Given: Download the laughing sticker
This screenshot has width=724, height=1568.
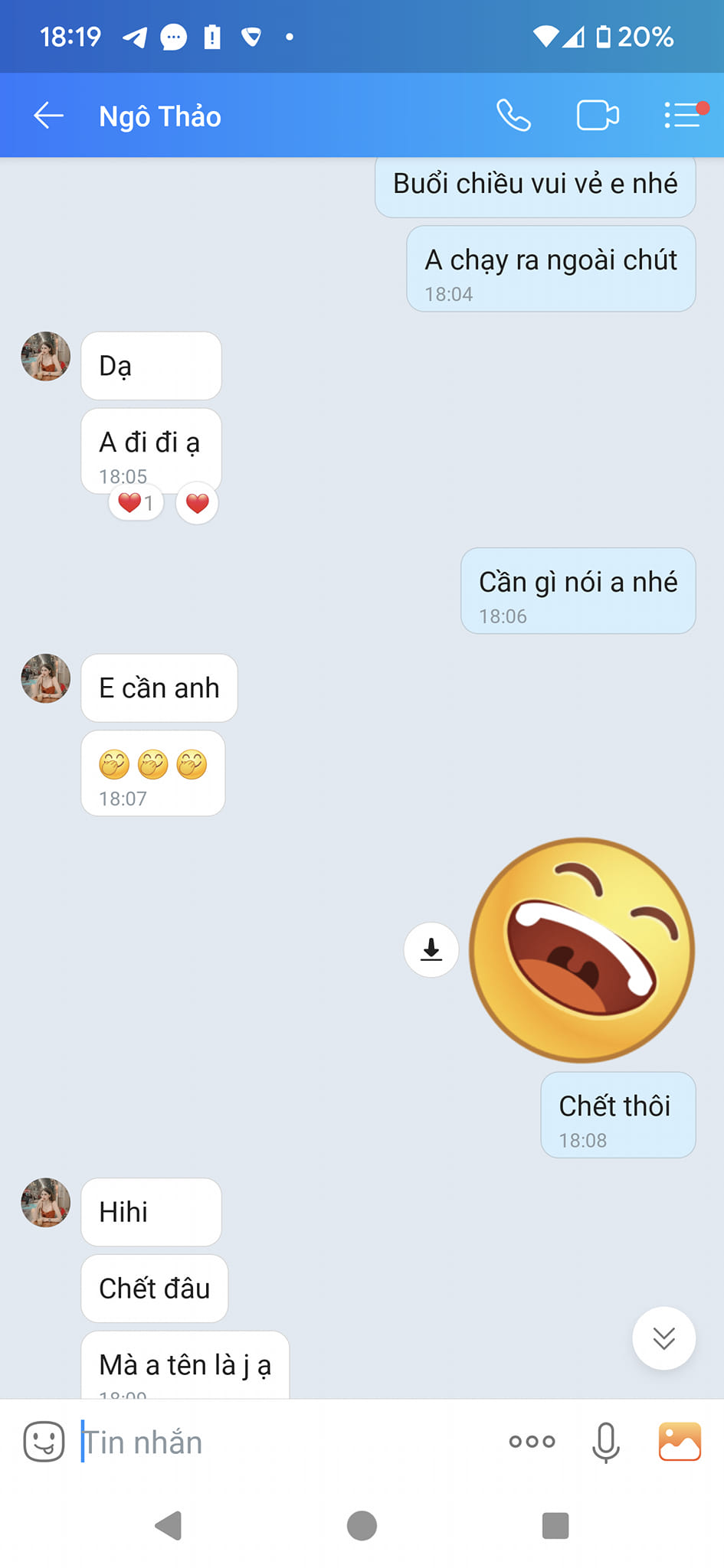Looking at the screenshot, I should 431,949.
